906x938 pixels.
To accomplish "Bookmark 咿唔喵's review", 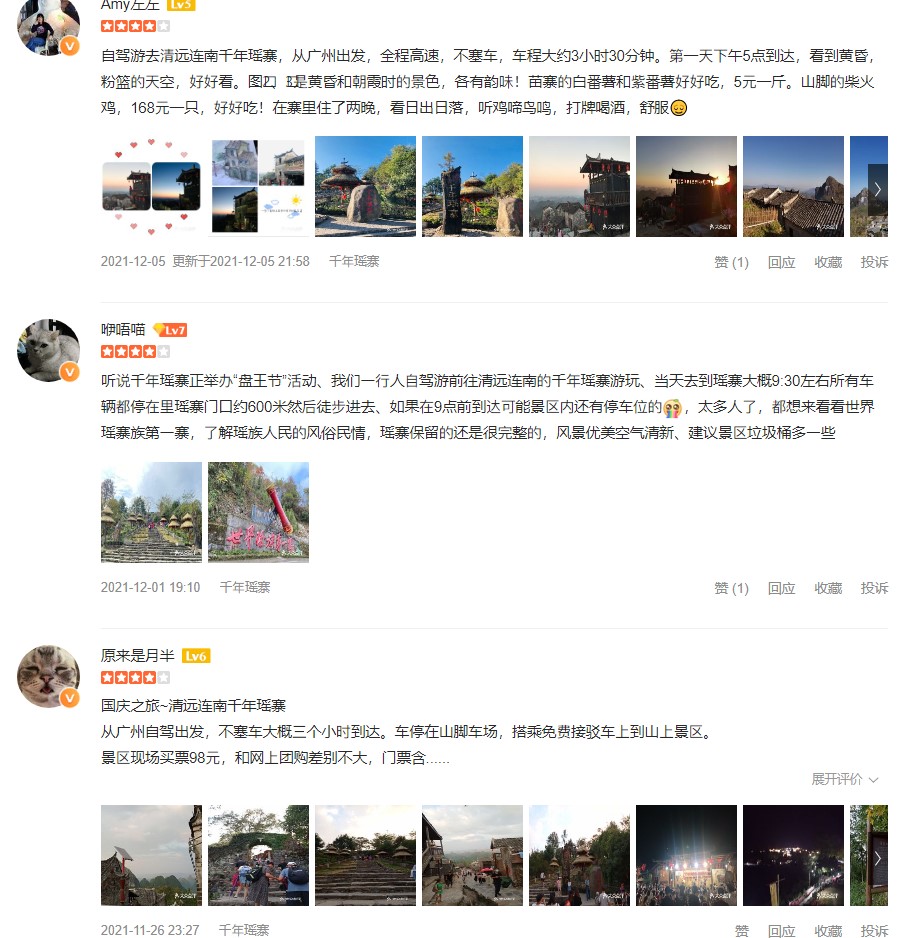I will coord(827,588).
